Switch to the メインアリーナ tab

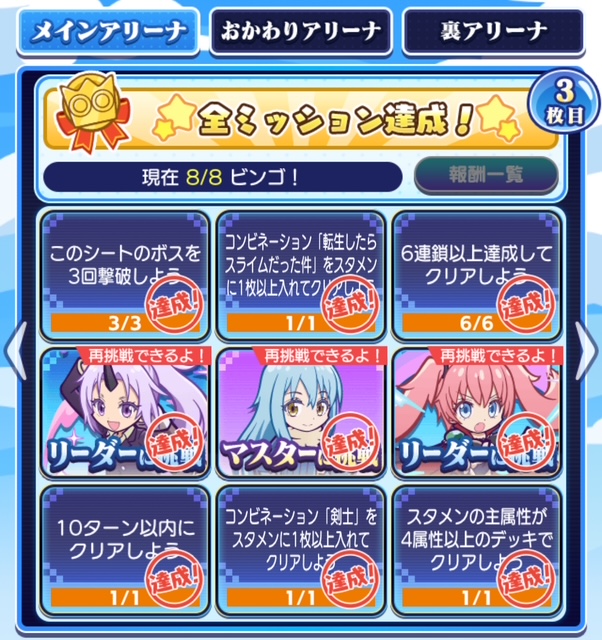tap(108, 32)
